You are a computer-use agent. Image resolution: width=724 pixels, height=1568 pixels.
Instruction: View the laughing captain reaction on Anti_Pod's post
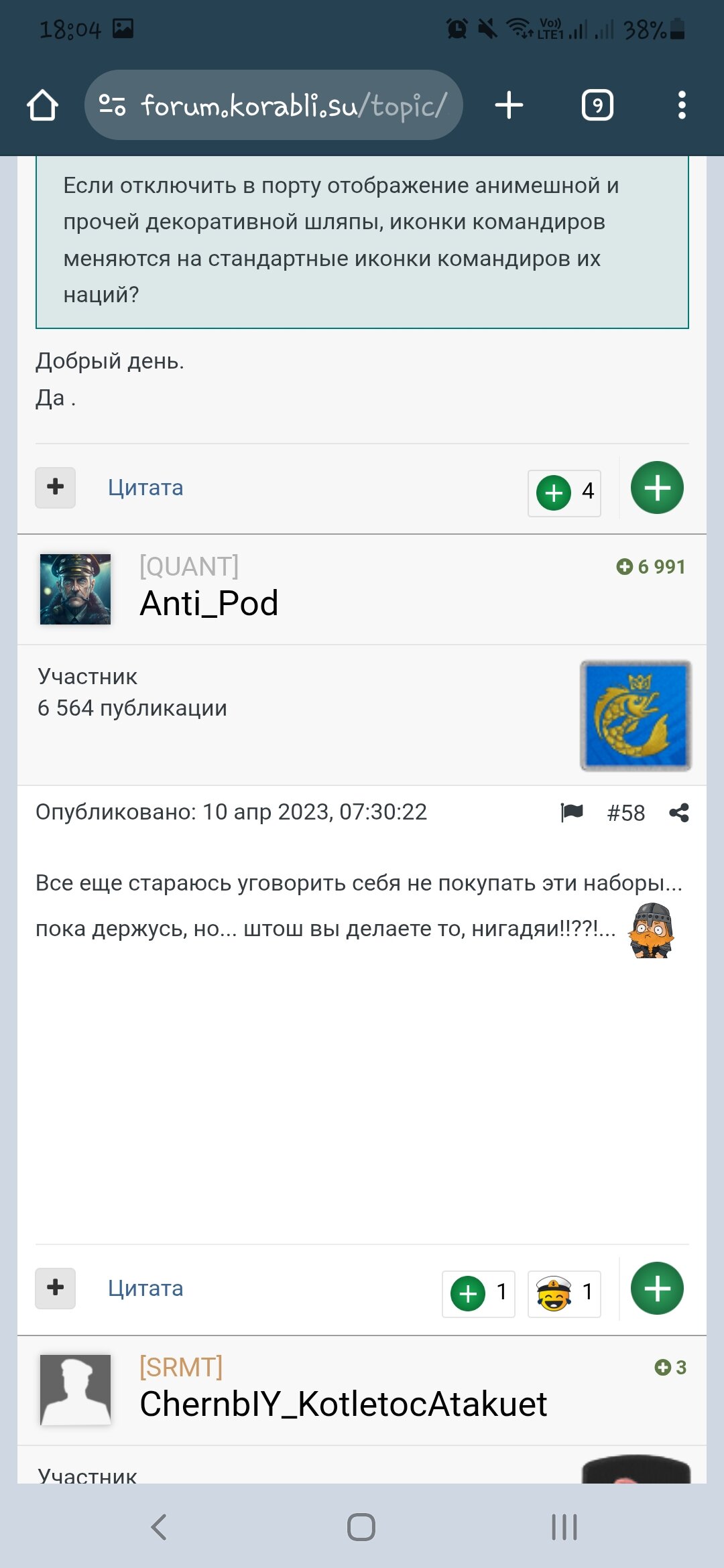point(564,1293)
